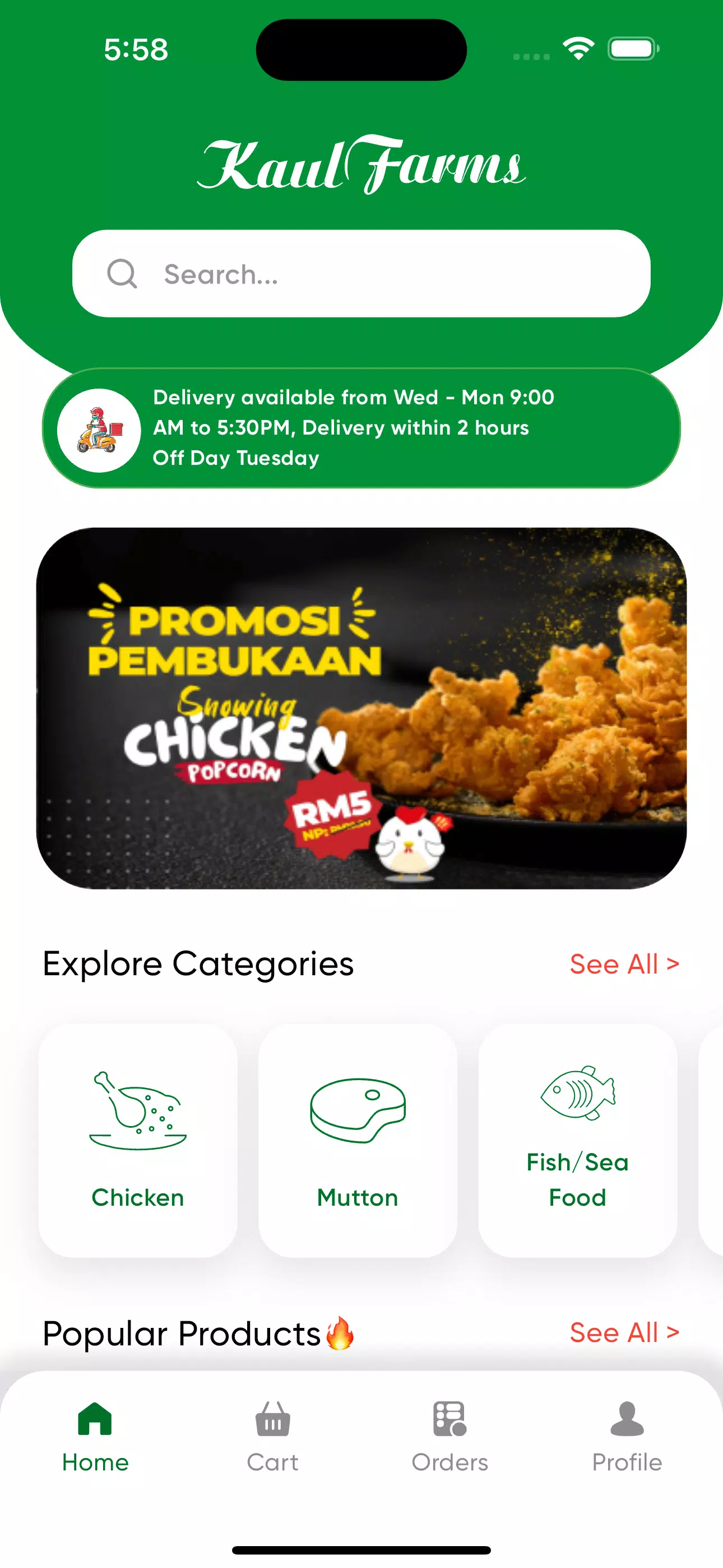Tap the Search field
723x1568 pixels.
(361, 274)
